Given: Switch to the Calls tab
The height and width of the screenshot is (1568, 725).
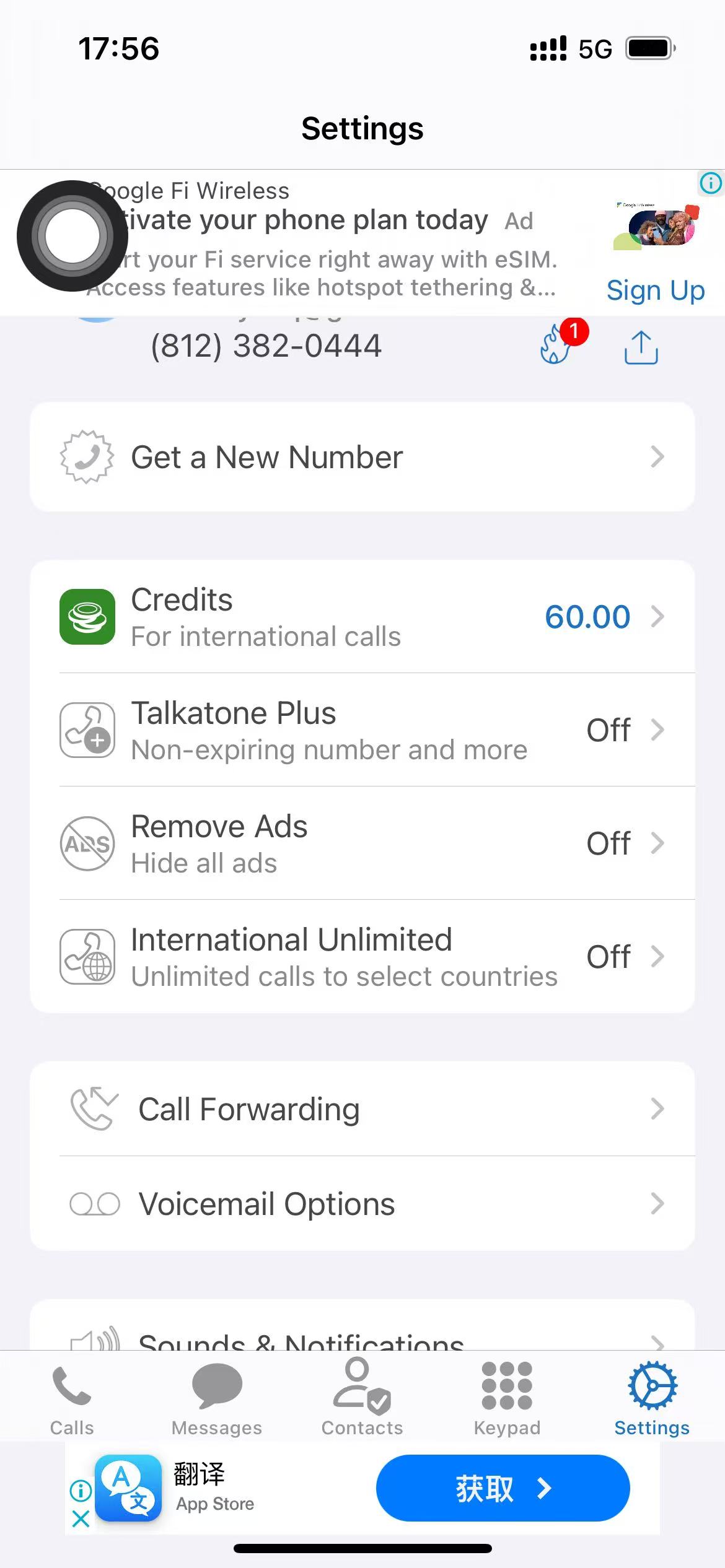Looking at the screenshot, I should pos(72,1398).
